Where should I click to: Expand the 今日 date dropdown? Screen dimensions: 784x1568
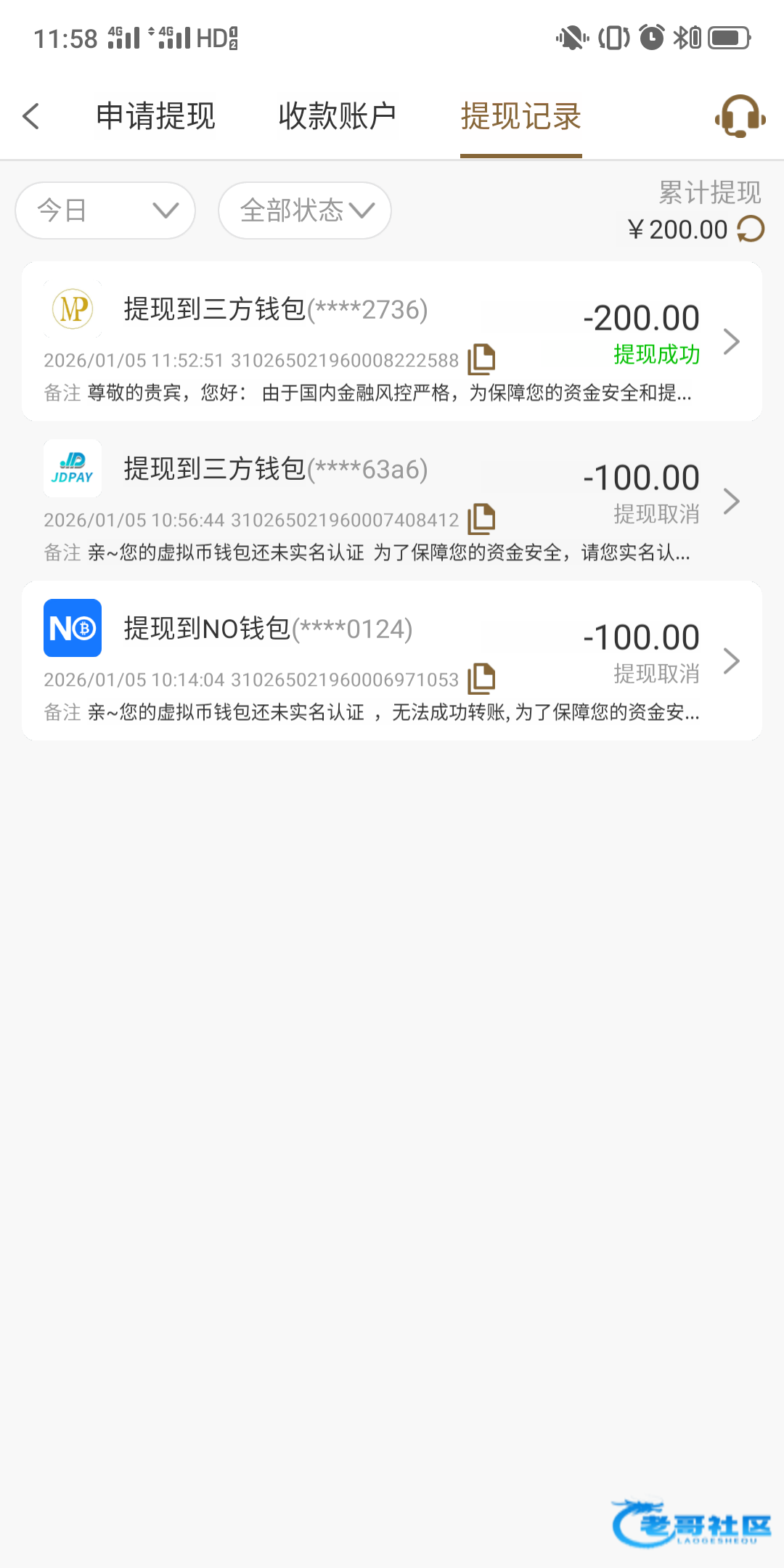pyautogui.click(x=105, y=211)
